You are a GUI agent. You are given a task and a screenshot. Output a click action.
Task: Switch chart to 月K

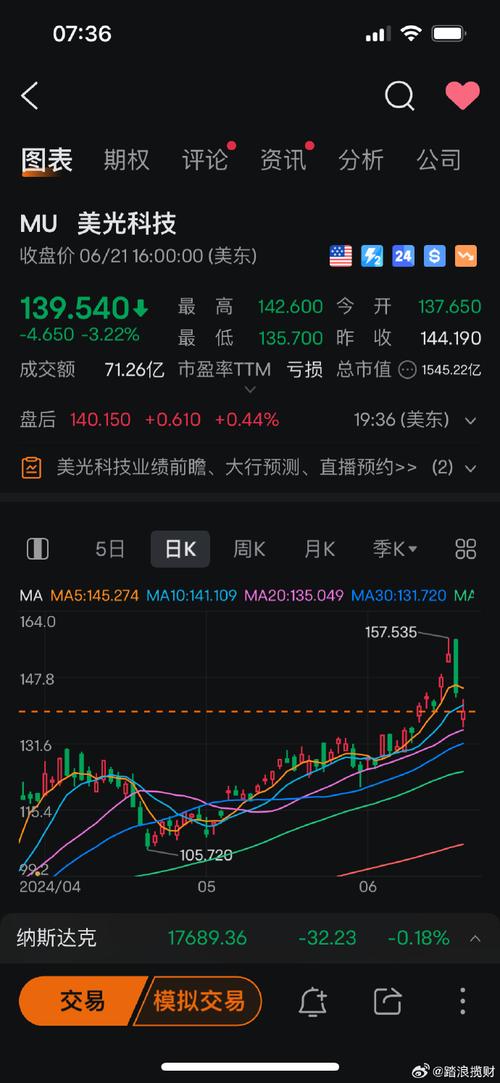(319, 549)
